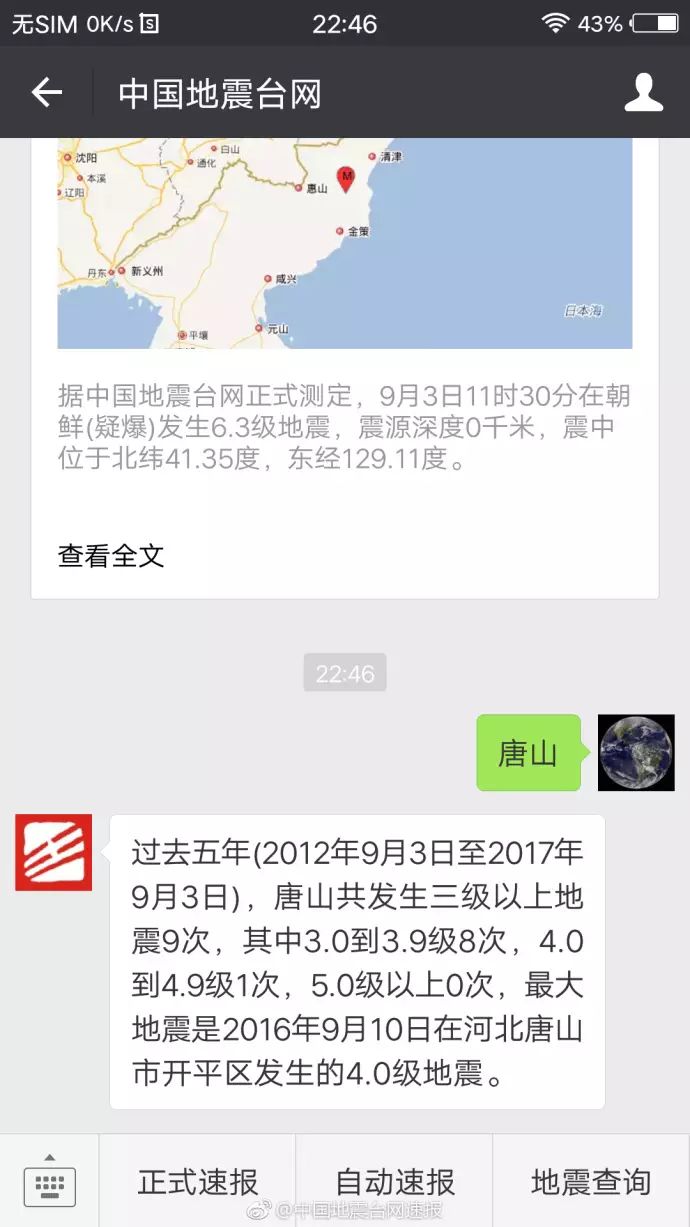Open the 自动速报 menu
This screenshot has height=1227, width=690.
[x=395, y=1183]
